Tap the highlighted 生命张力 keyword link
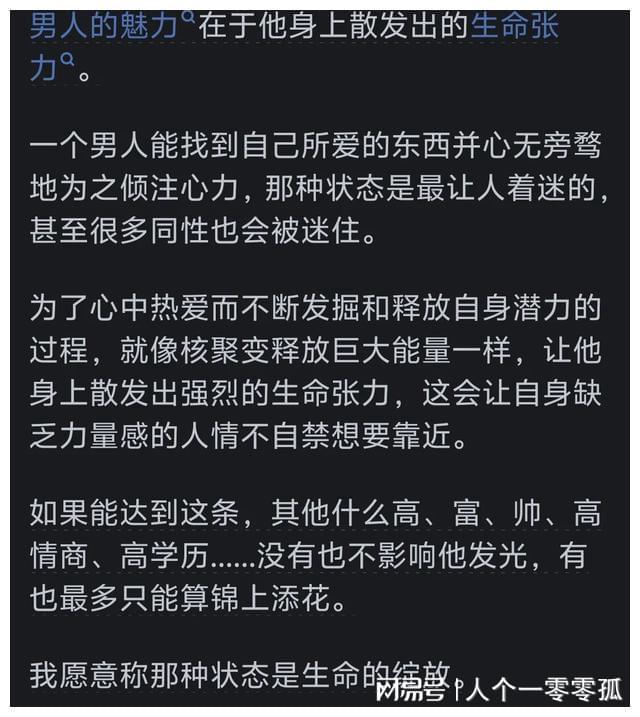The image size is (640, 717). [x=513, y=27]
